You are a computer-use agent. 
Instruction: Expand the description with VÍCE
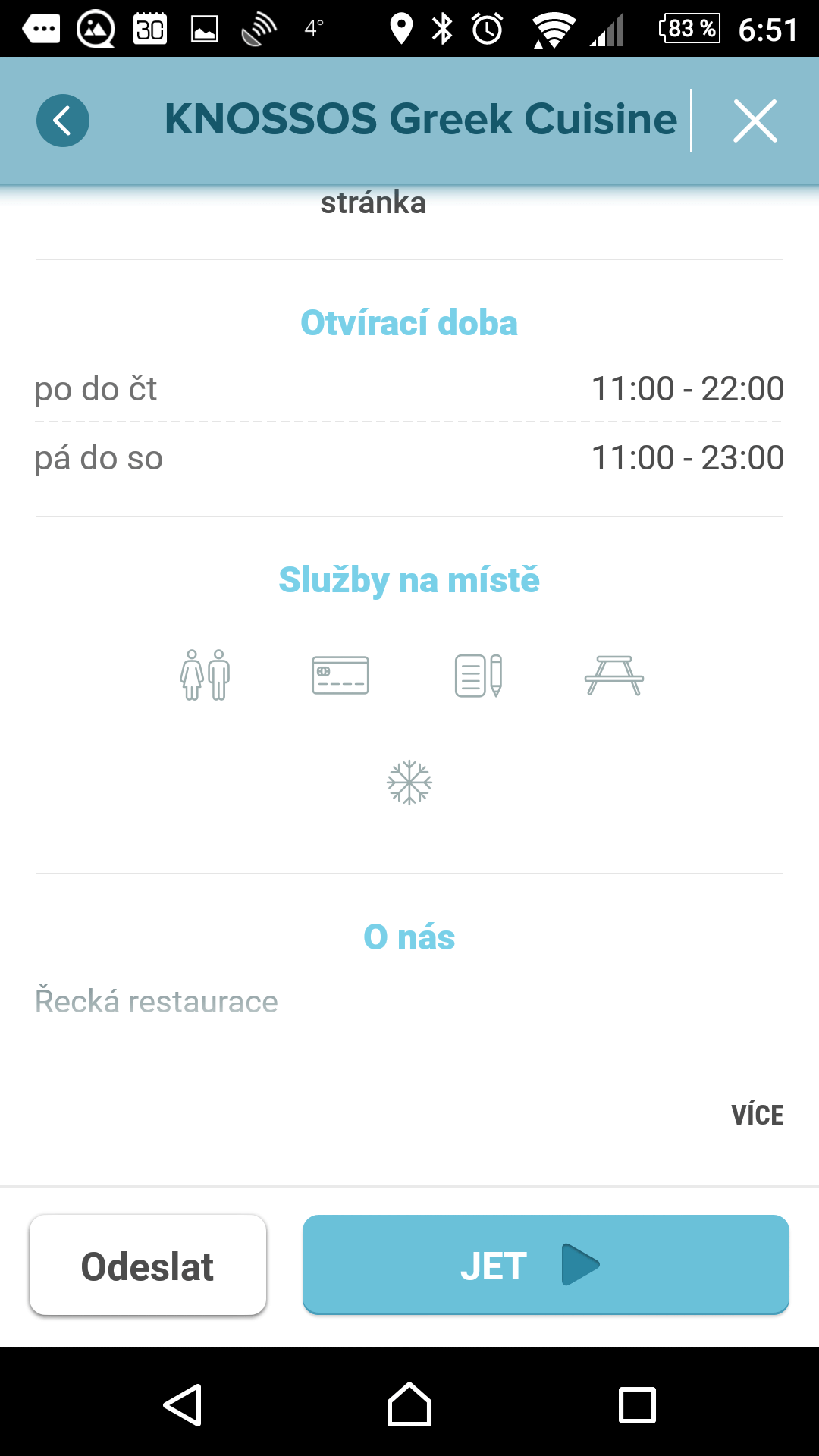click(758, 1115)
